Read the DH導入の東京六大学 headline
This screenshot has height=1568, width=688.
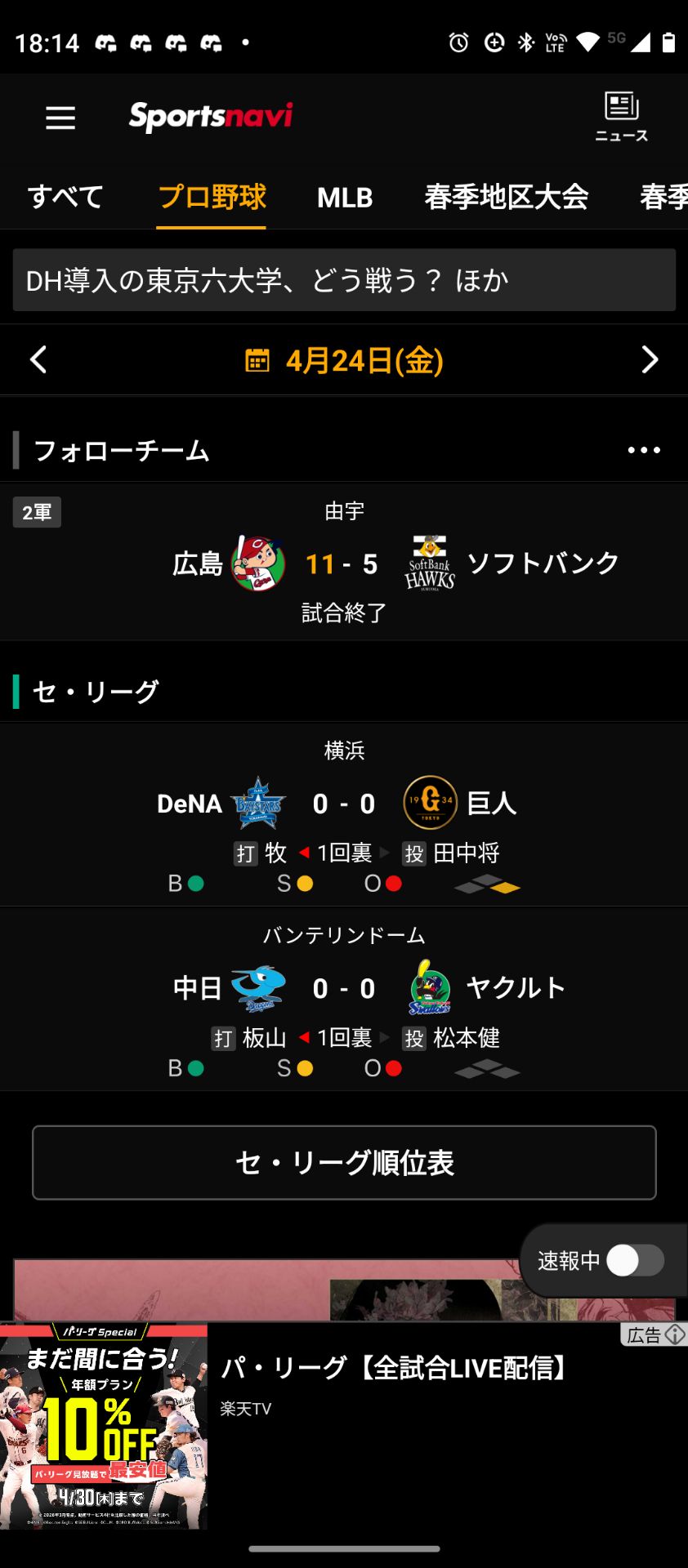point(344,280)
